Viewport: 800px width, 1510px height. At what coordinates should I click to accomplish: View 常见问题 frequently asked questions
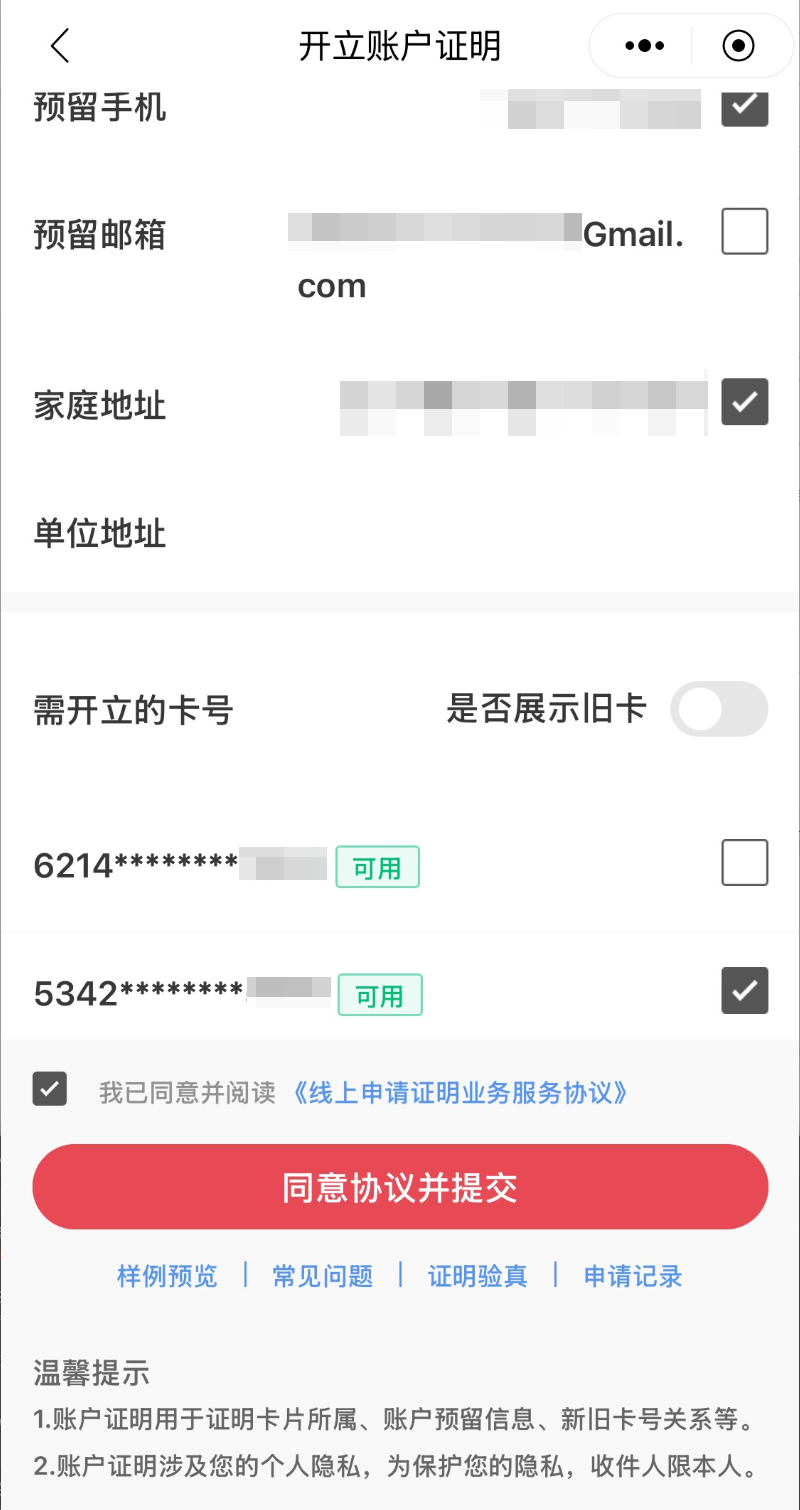[321, 1276]
